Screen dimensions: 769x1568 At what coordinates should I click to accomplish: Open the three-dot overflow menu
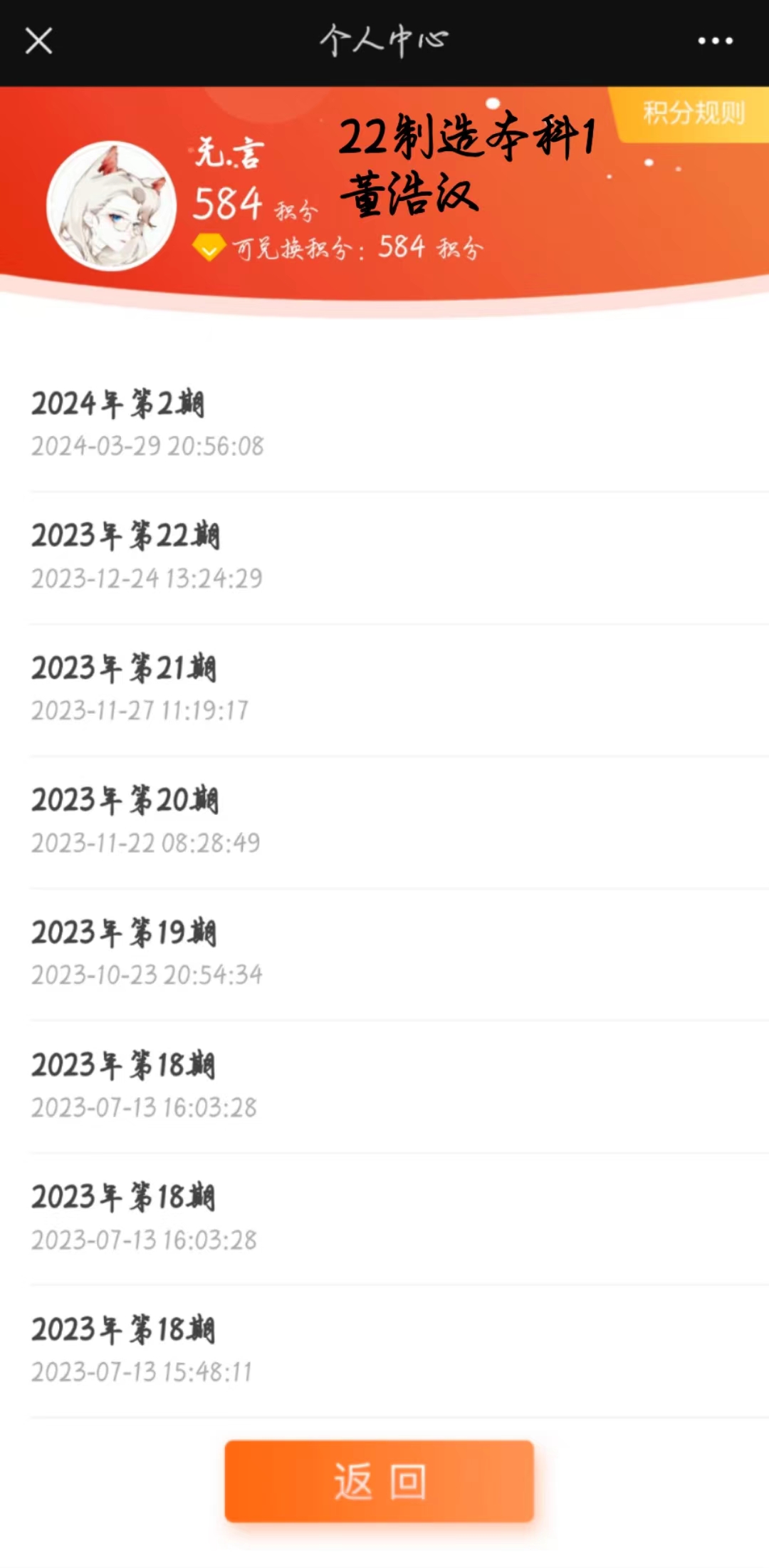[715, 41]
